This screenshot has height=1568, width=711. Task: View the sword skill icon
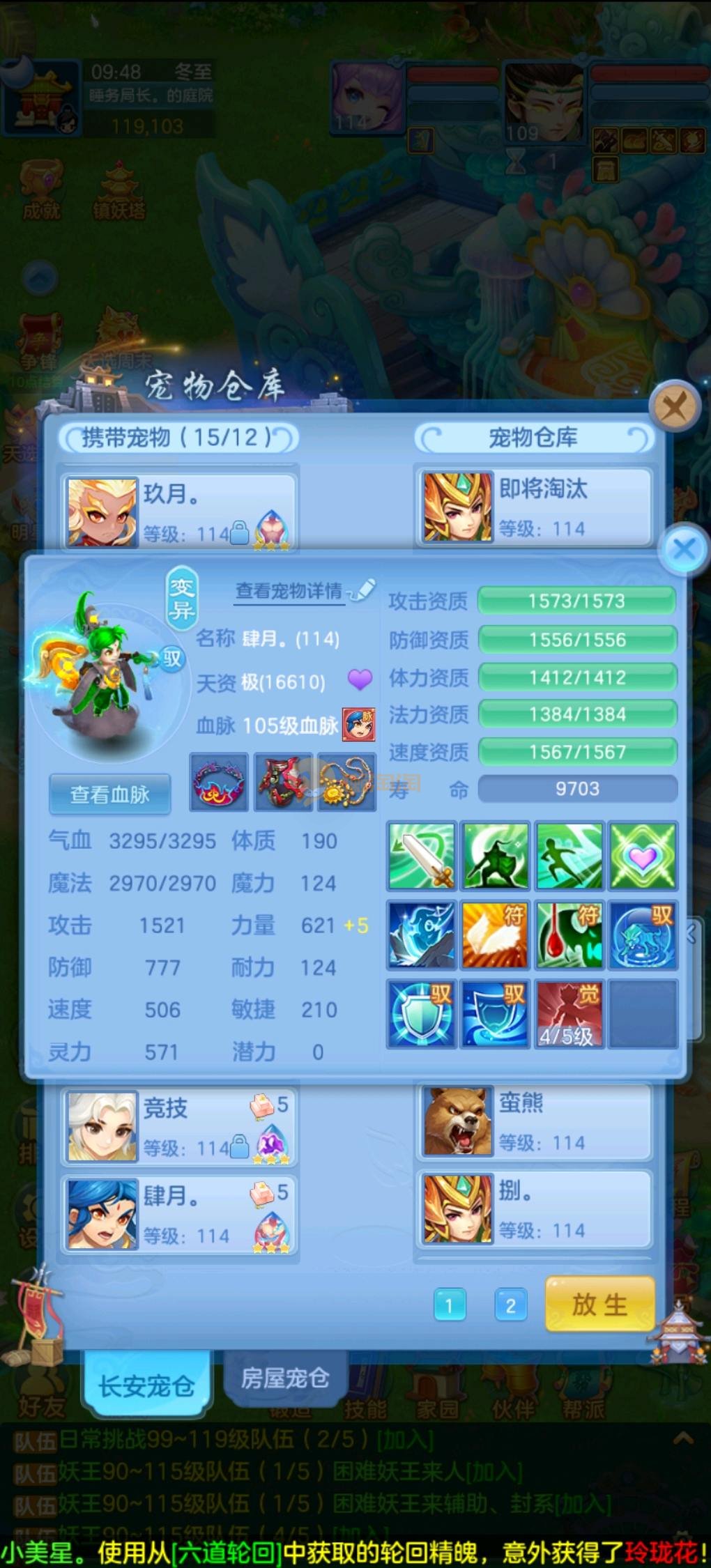422,855
